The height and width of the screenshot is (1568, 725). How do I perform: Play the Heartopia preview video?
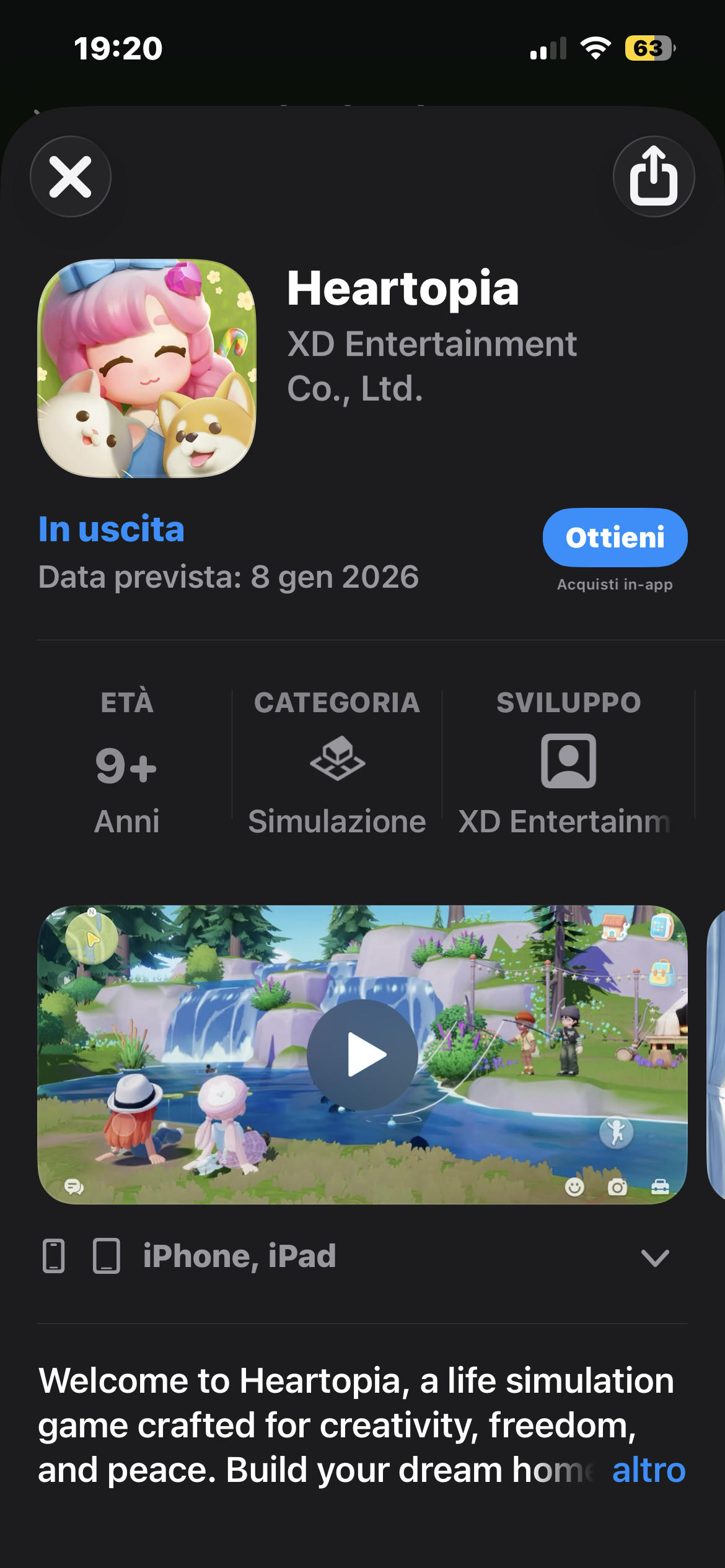[x=362, y=1054]
